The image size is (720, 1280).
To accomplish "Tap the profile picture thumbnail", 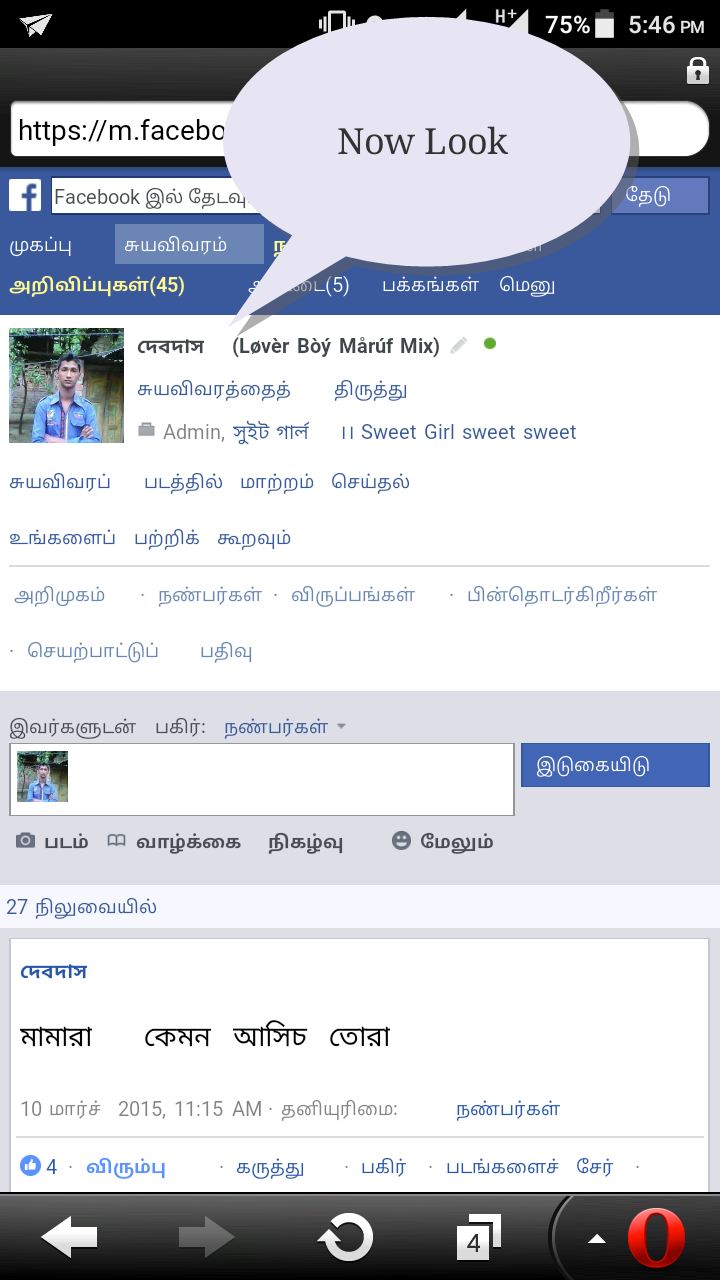I will pos(66,385).
